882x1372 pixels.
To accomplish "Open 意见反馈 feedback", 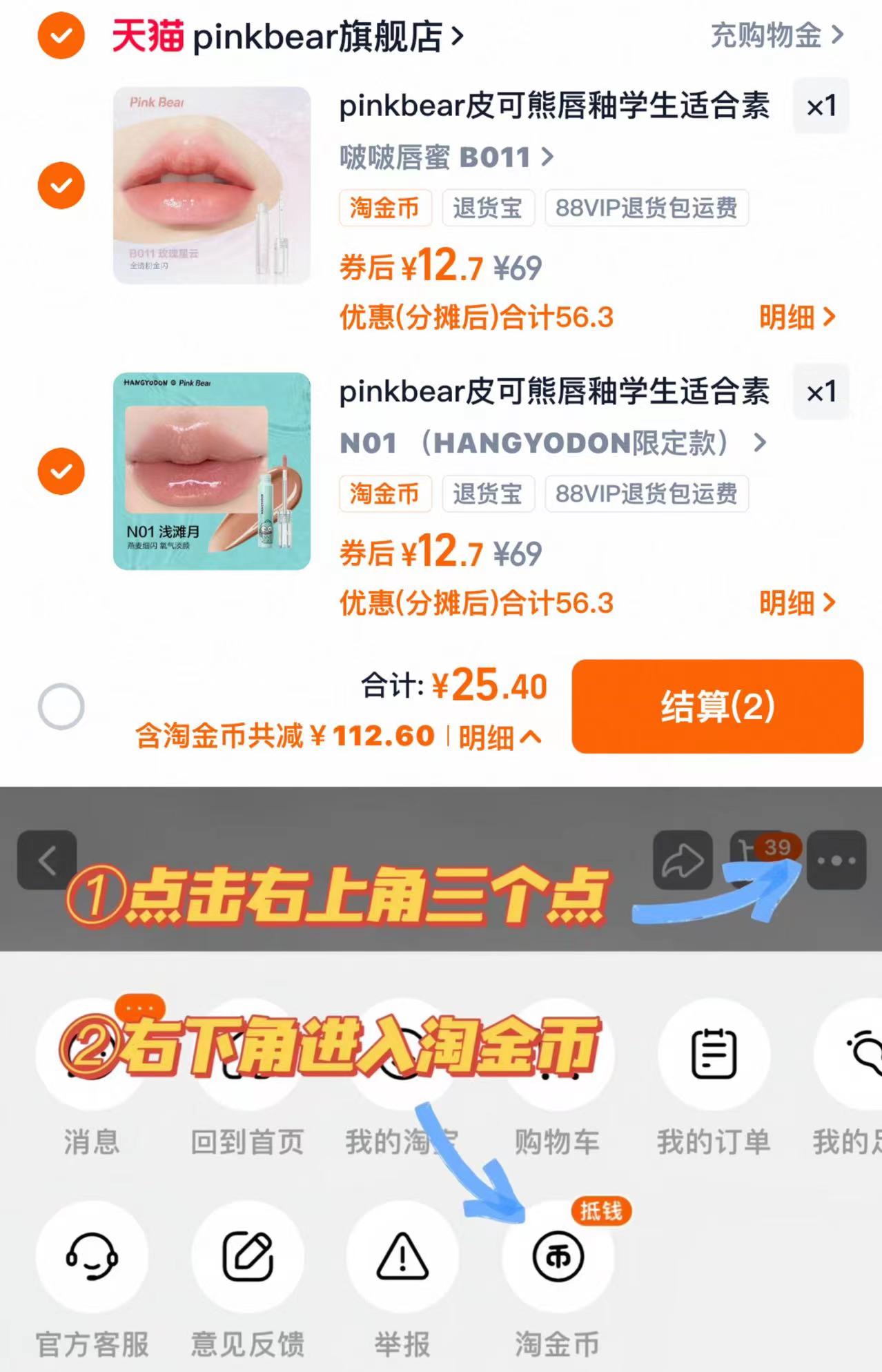I will coord(248,1257).
